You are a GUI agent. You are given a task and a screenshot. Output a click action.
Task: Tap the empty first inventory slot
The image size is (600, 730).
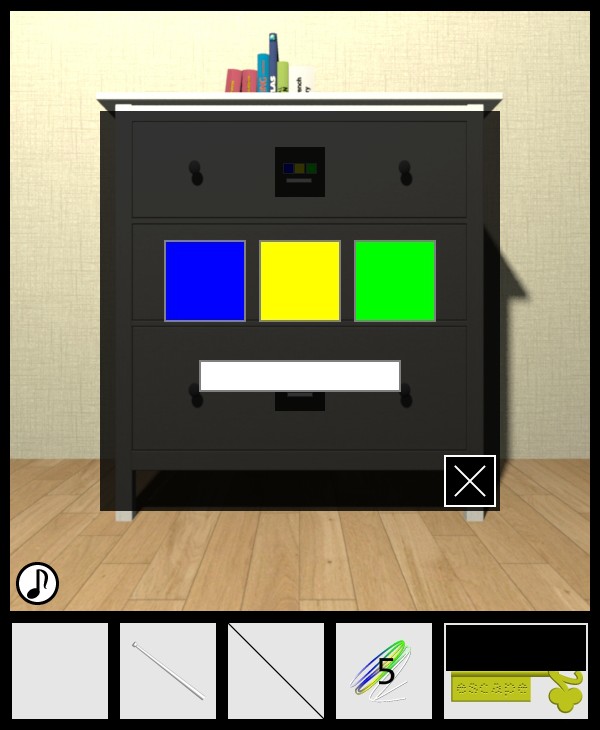point(60,671)
